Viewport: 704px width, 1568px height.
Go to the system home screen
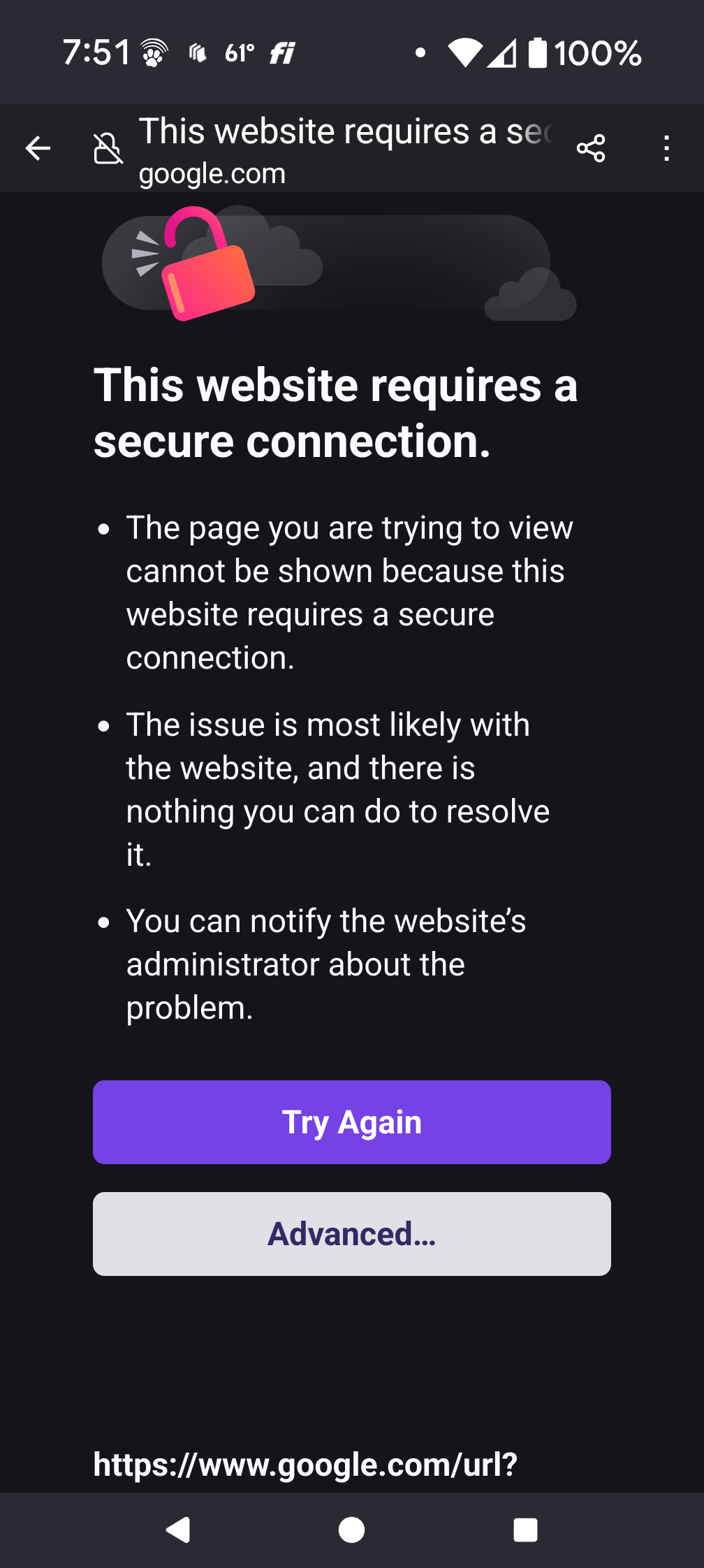[351, 1530]
